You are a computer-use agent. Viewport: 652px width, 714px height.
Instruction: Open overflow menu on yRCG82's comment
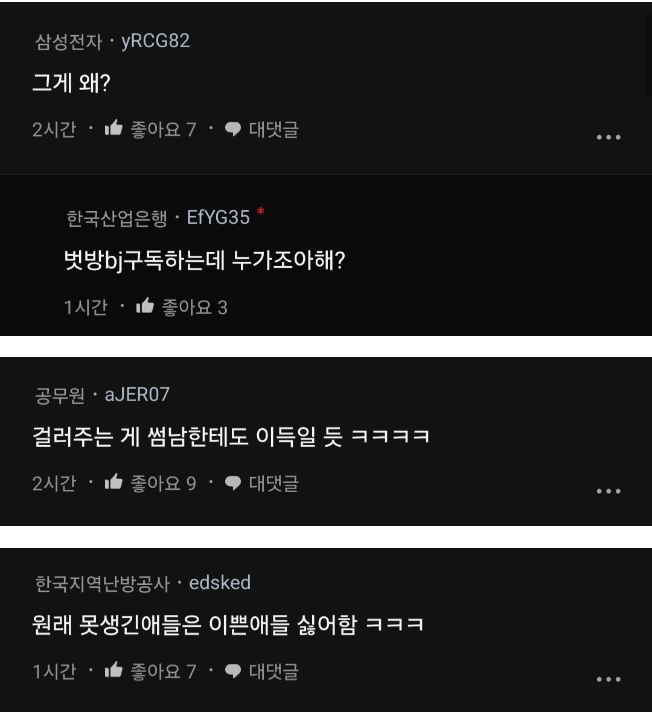click(x=608, y=137)
